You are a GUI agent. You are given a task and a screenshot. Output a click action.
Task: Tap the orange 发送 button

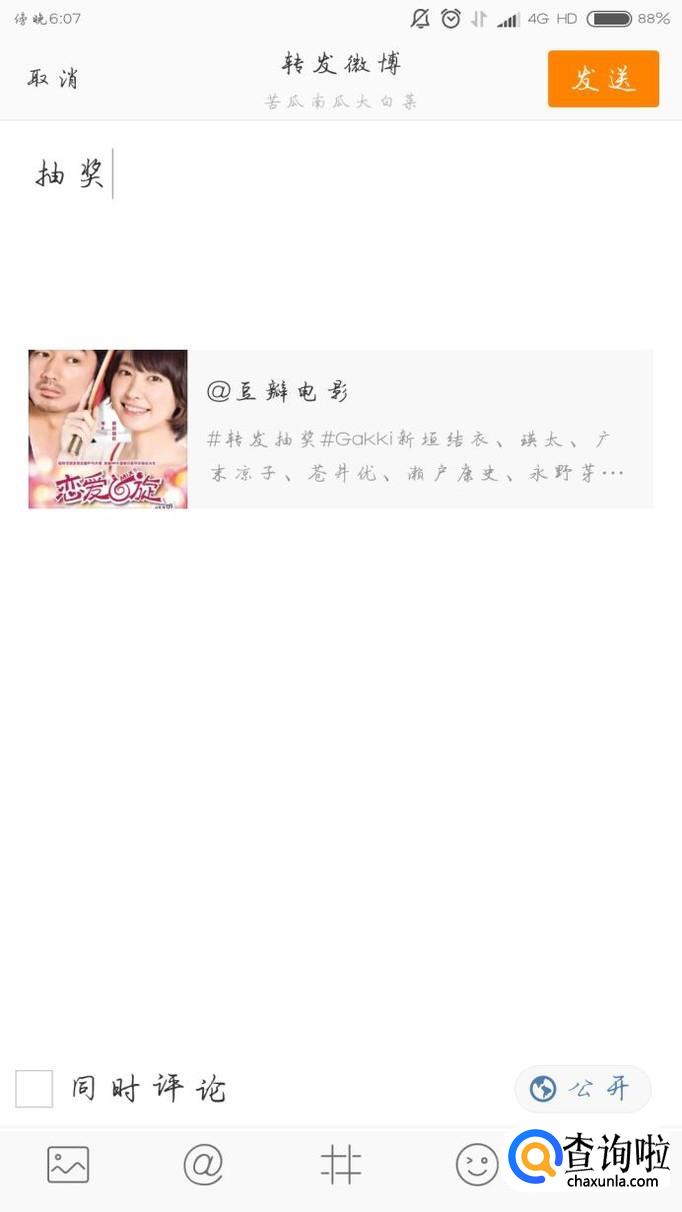coord(603,79)
